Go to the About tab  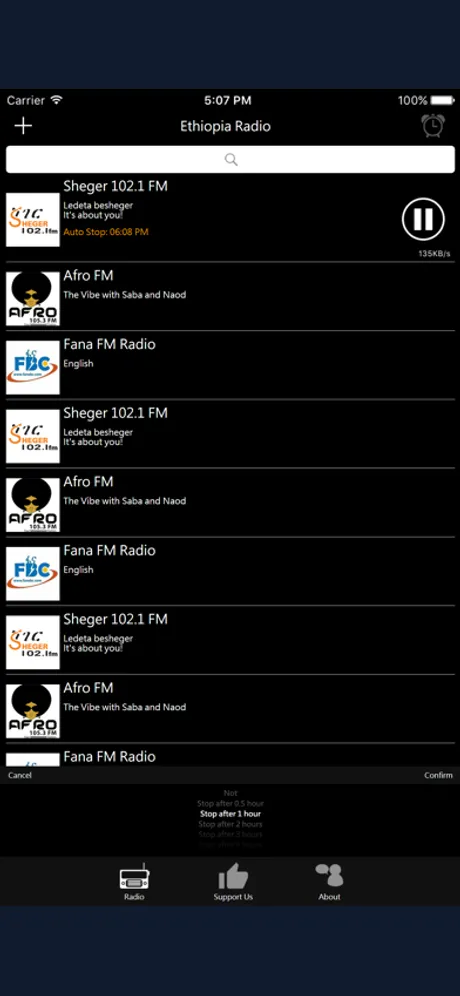[x=329, y=882]
